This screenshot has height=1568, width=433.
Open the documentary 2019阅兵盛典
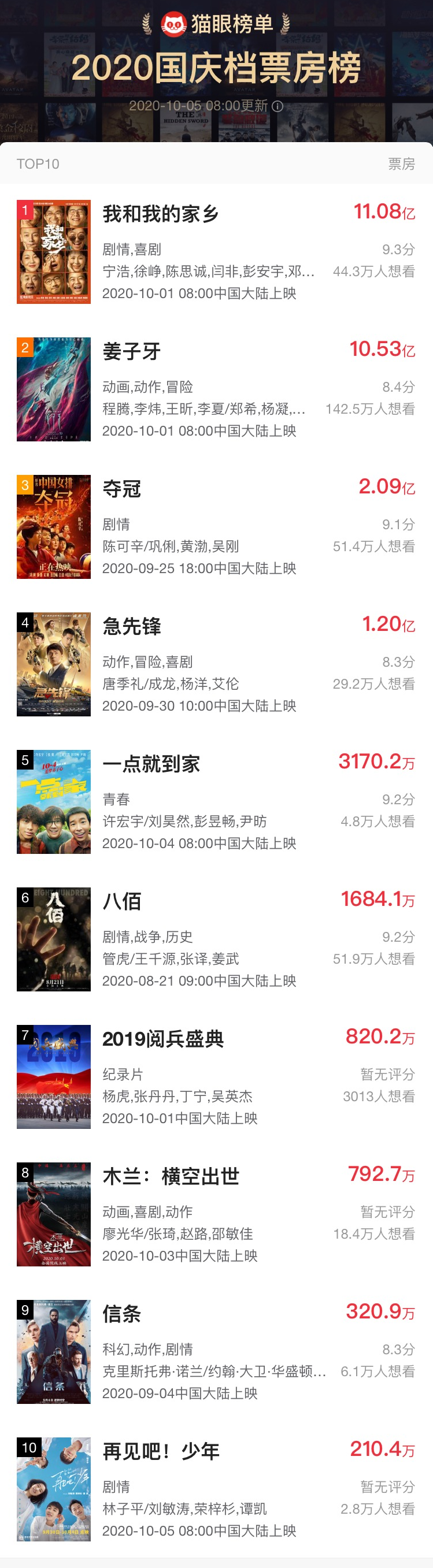162,1040
